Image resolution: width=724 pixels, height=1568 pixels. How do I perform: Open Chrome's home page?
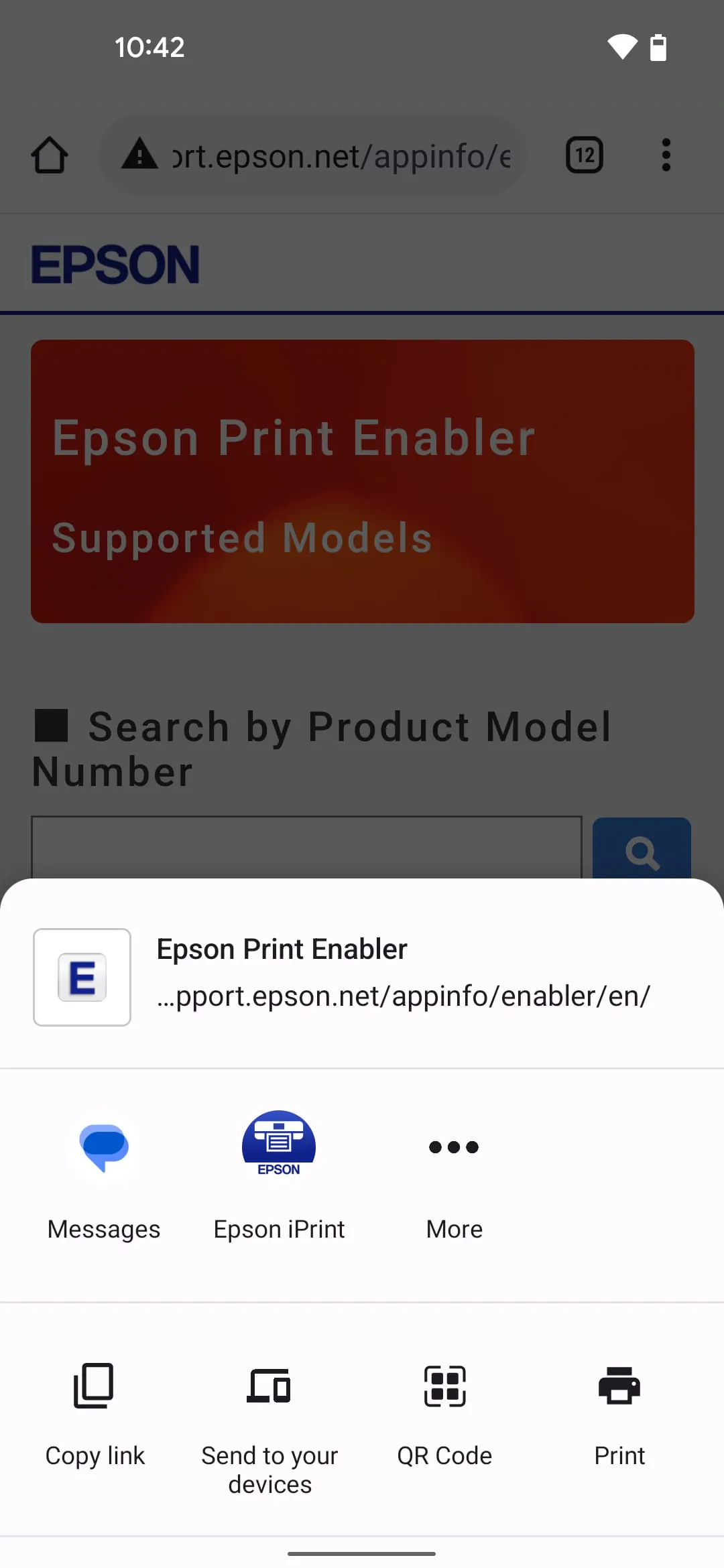tap(50, 155)
